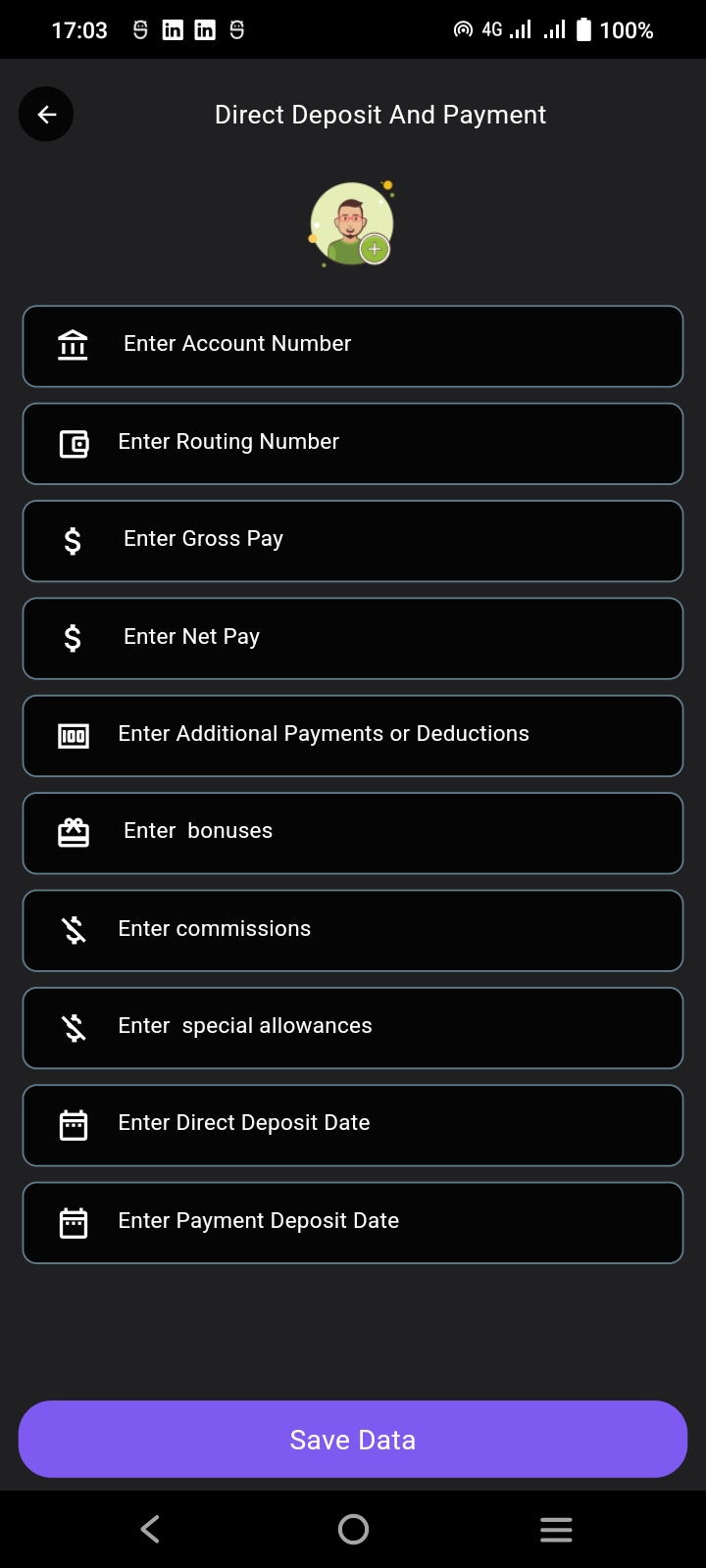
Task: Go to the system home screen
Action: pos(353,1529)
